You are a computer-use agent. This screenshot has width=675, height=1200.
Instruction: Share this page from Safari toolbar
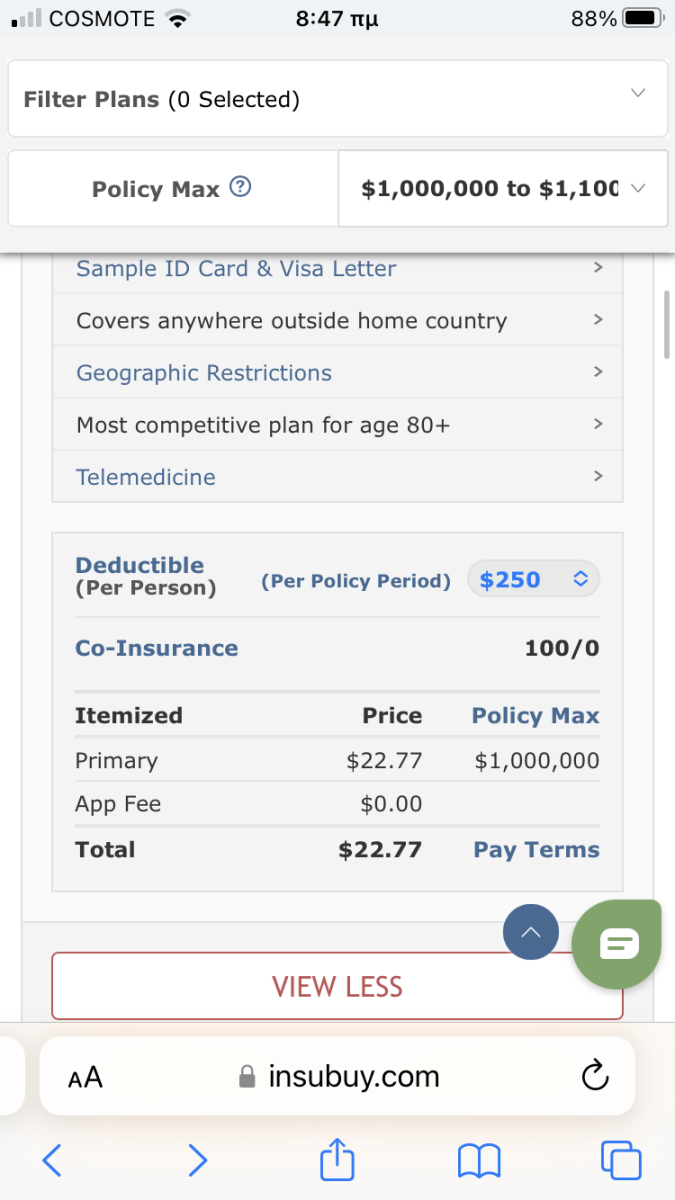click(x=337, y=1160)
